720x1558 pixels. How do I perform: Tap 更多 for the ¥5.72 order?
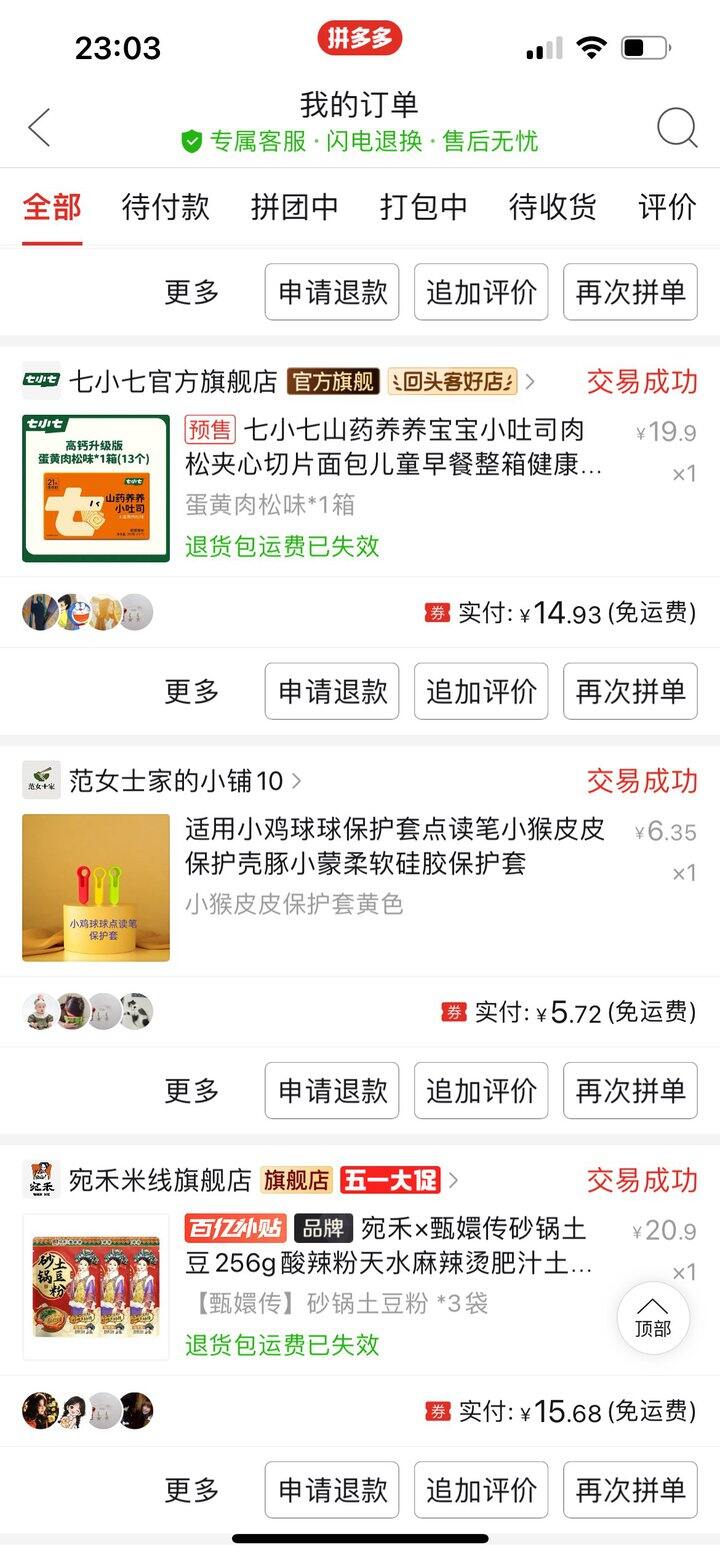pyautogui.click(x=191, y=1090)
